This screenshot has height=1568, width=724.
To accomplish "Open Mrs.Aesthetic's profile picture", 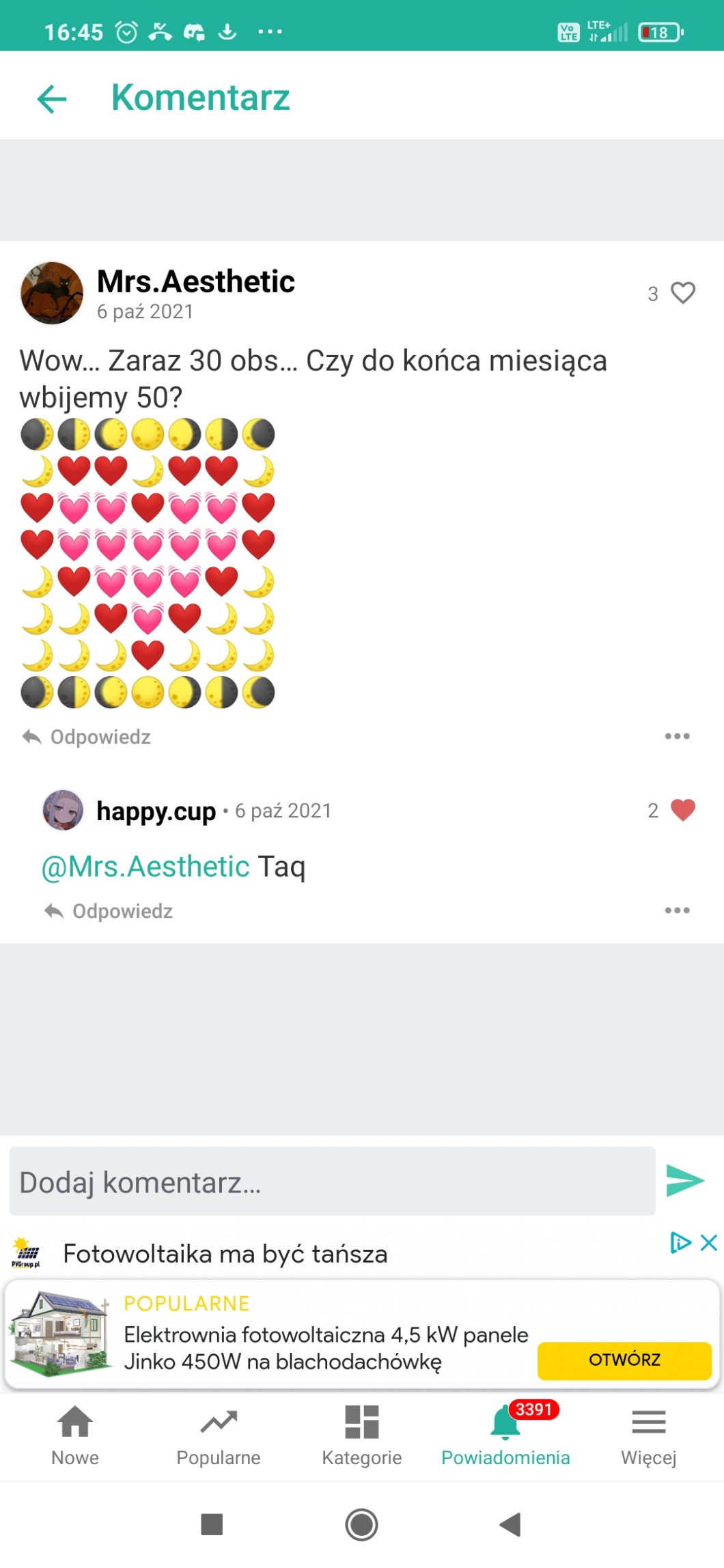I will 52,293.
